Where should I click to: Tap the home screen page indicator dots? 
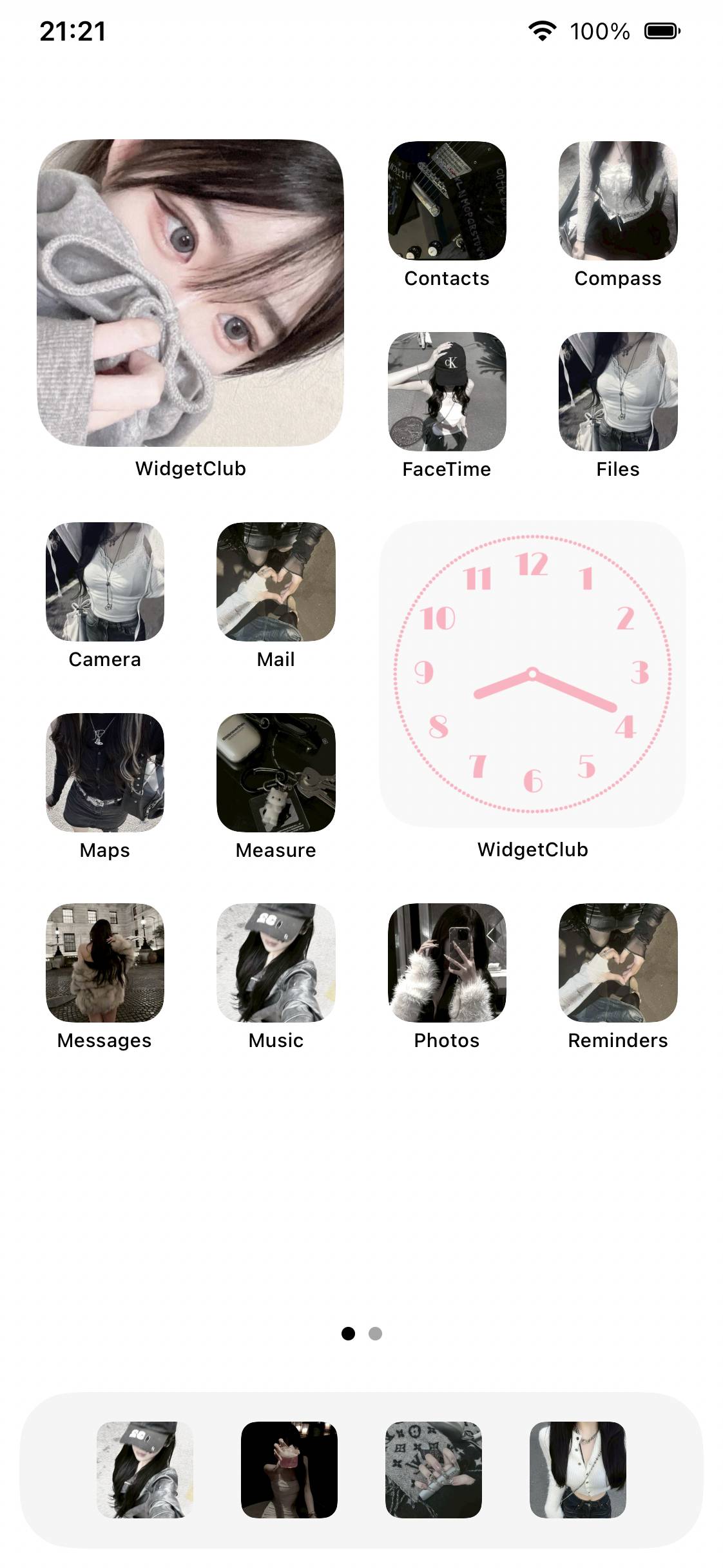coord(361,1333)
